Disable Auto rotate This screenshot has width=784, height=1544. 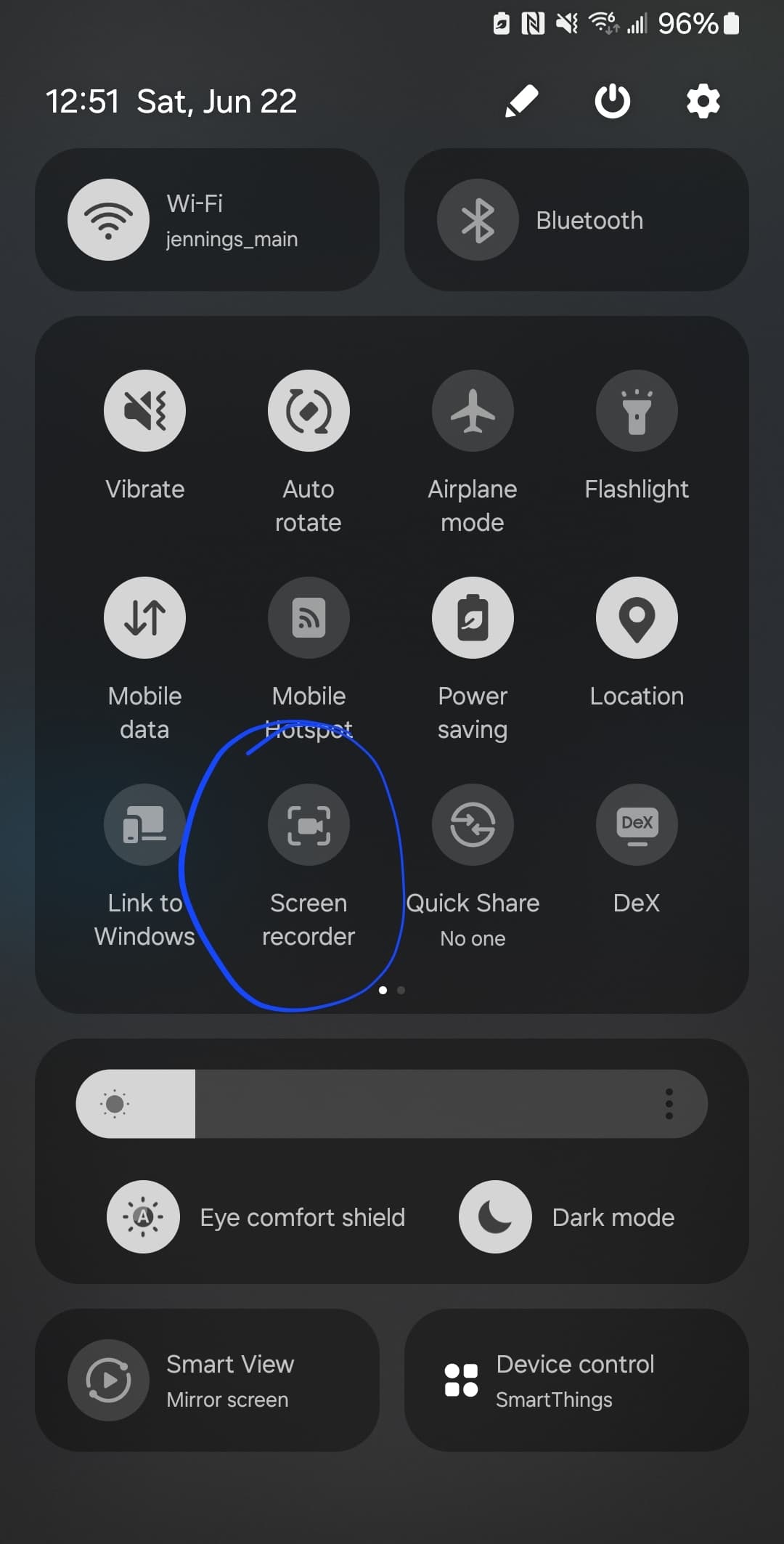coord(309,411)
